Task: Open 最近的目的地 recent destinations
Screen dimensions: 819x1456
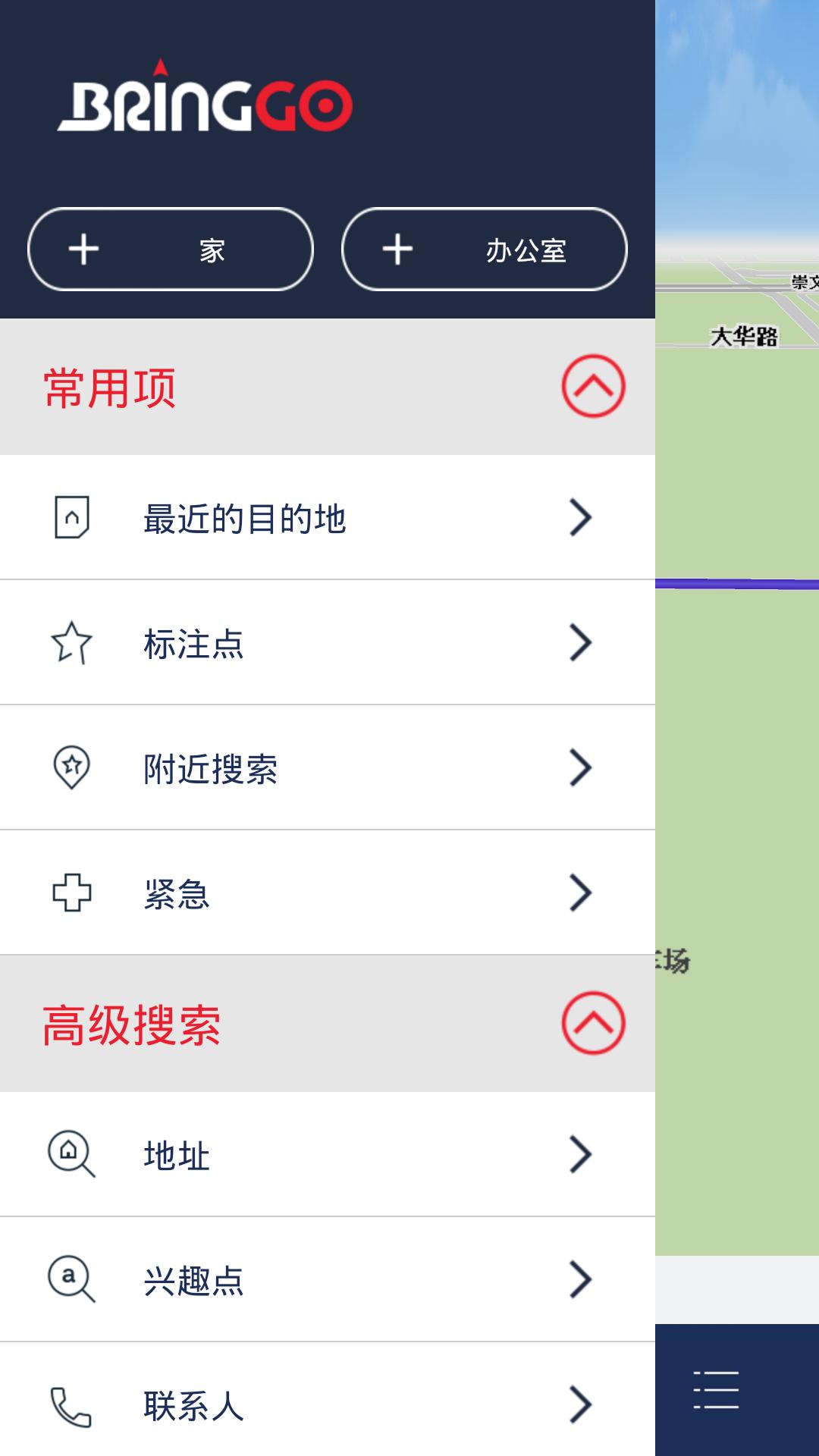Action: tap(326, 518)
